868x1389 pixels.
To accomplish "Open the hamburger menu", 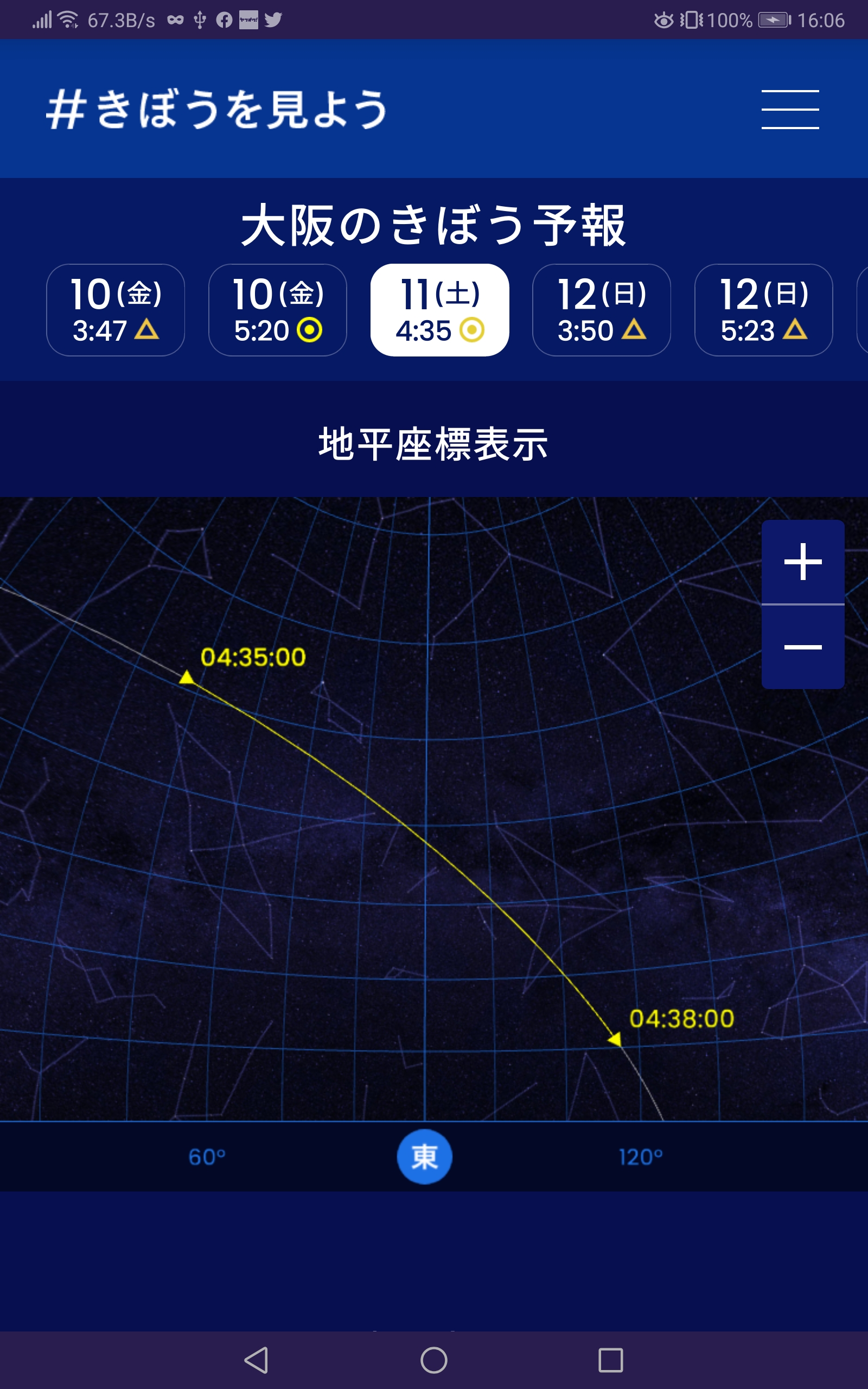I will (790, 109).
